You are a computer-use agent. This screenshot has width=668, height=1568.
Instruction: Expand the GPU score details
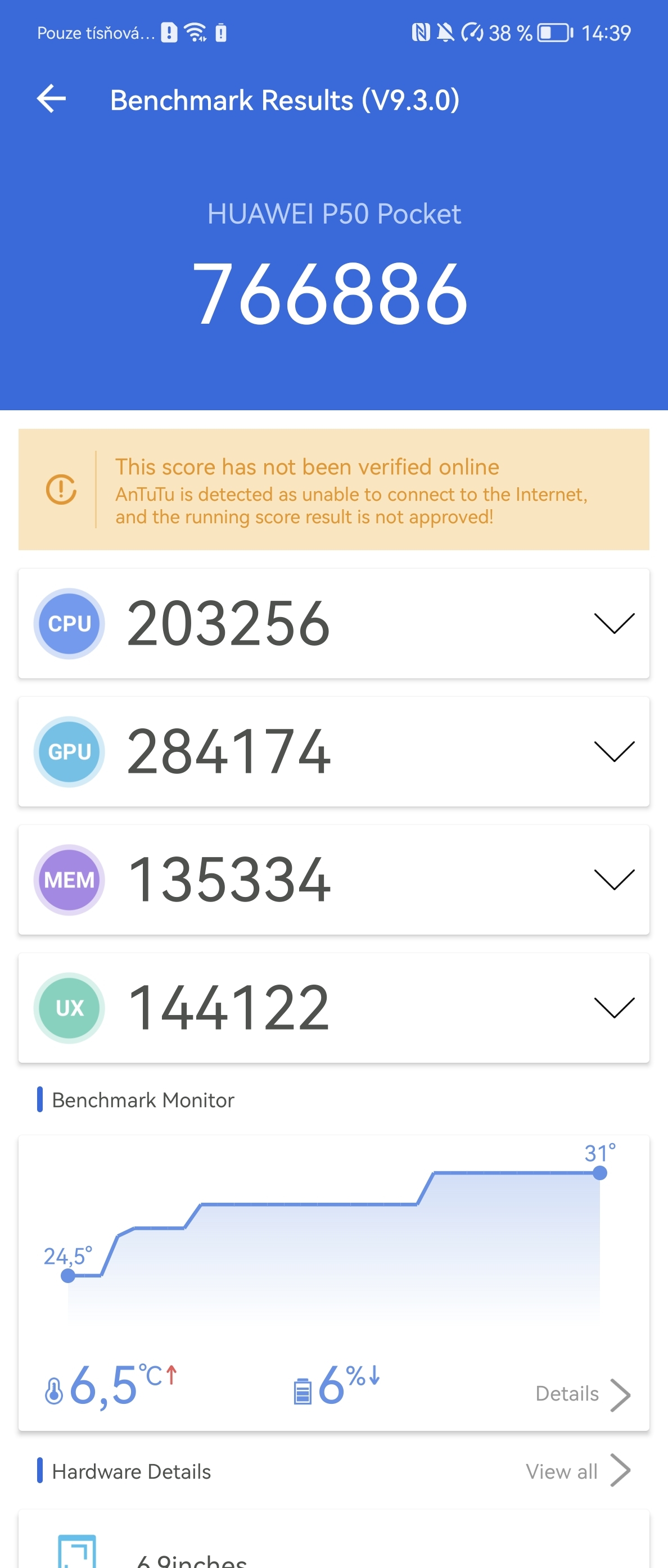[x=616, y=753]
